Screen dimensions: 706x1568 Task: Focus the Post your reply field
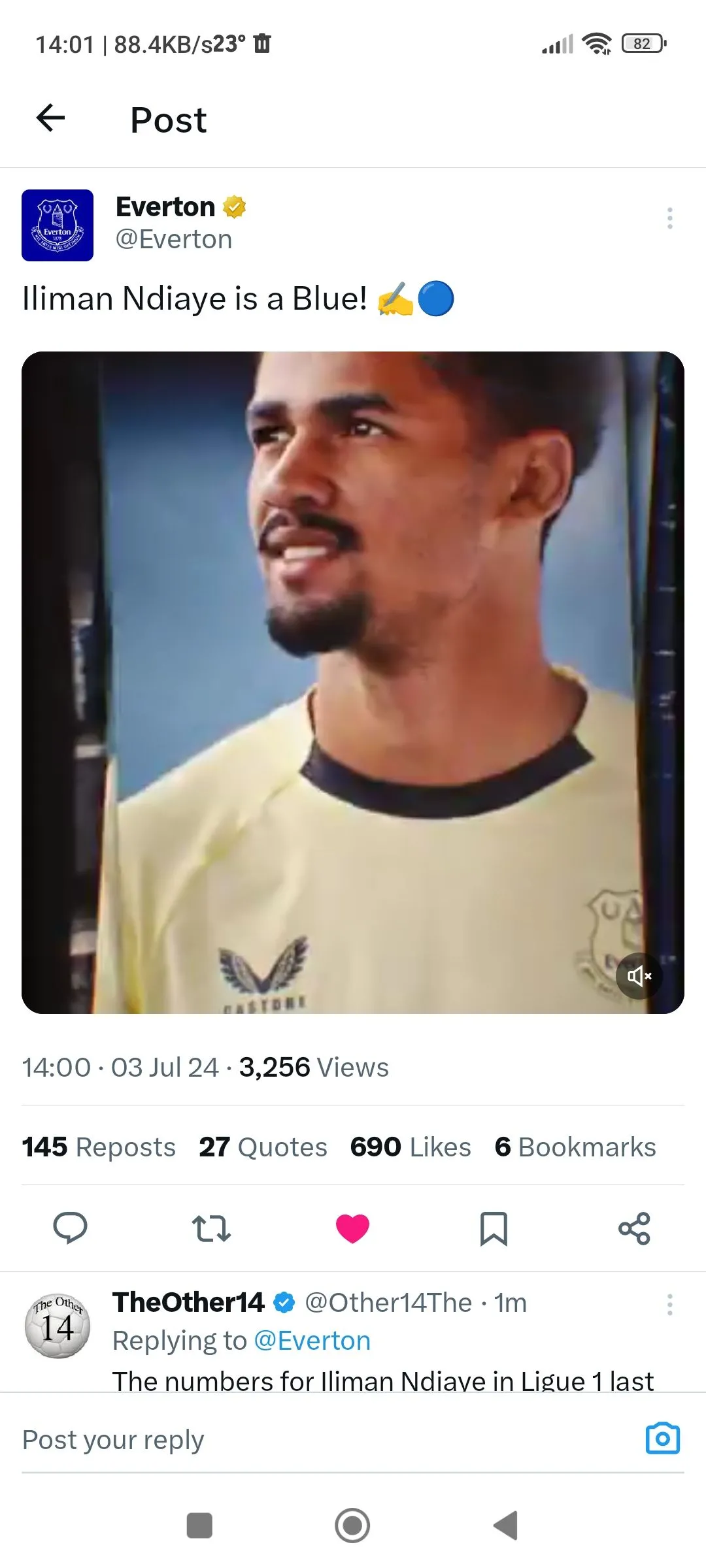tap(314, 1440)
